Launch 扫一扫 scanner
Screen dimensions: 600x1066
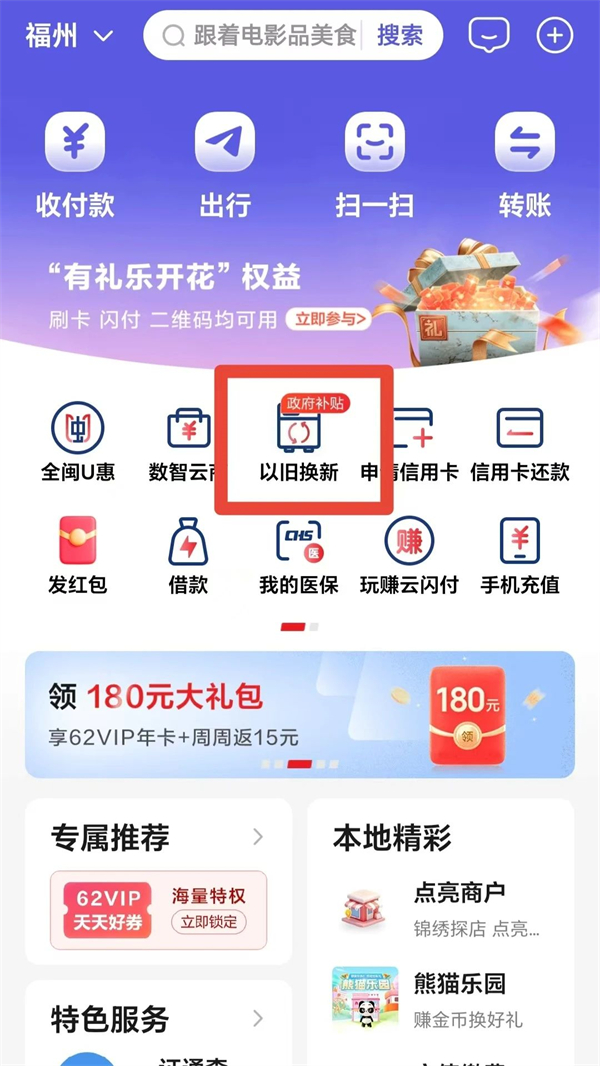(x=375, y=165)
